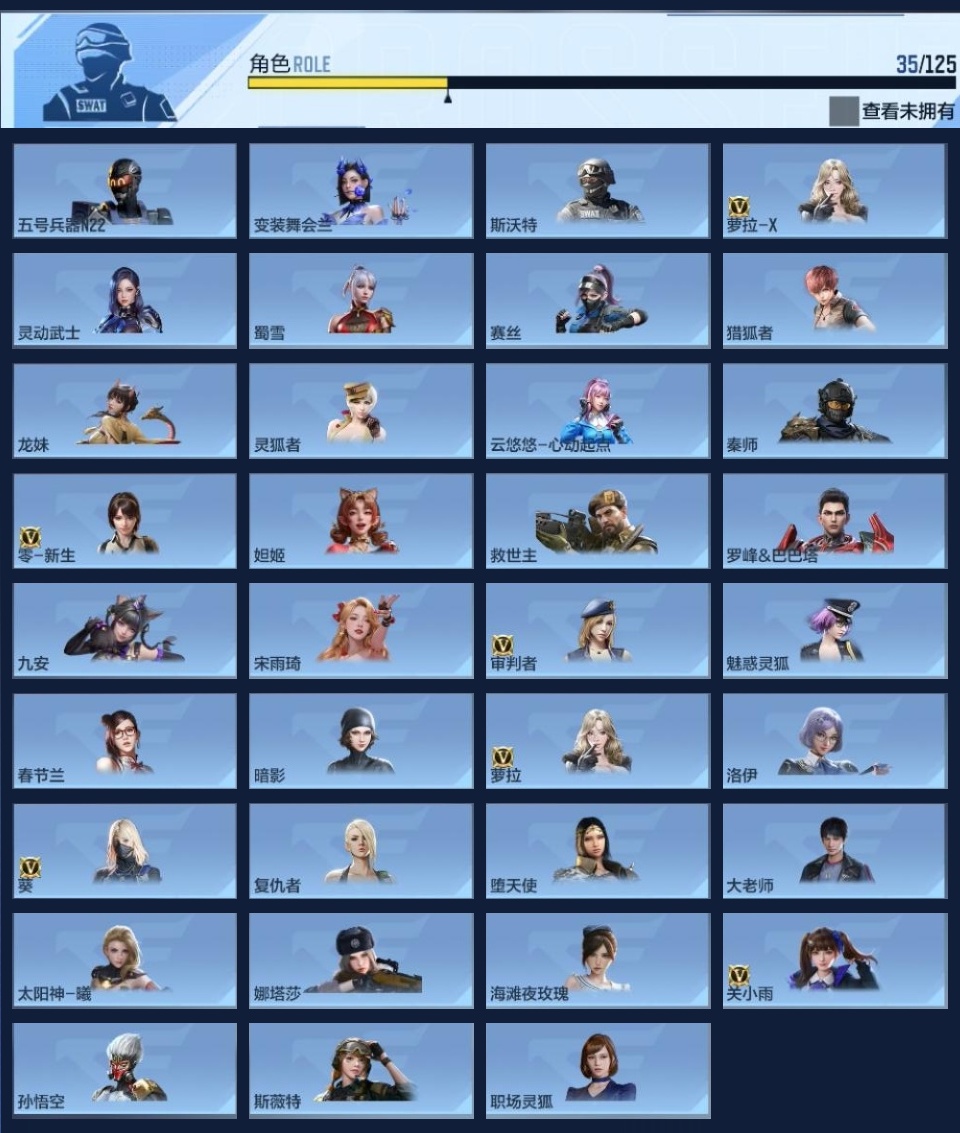This screenshot has height=1133, width=960.
Task: Open the 秦师 character card
Action: point(834,410)
